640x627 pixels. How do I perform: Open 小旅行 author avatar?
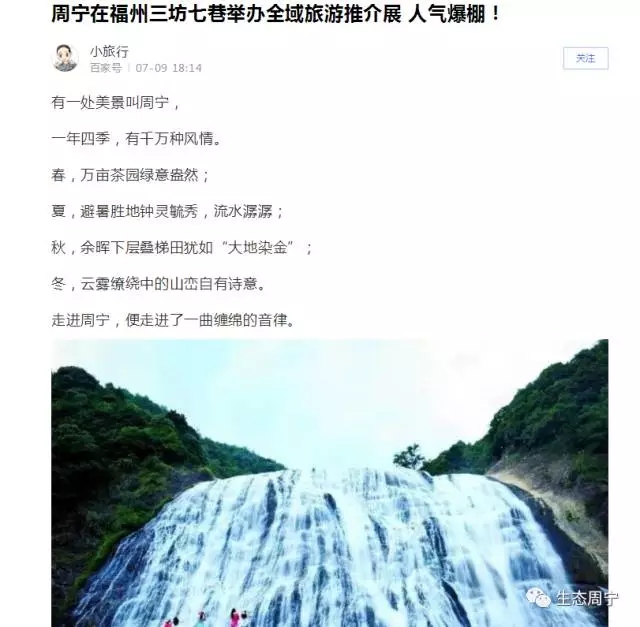coord(65,59)
